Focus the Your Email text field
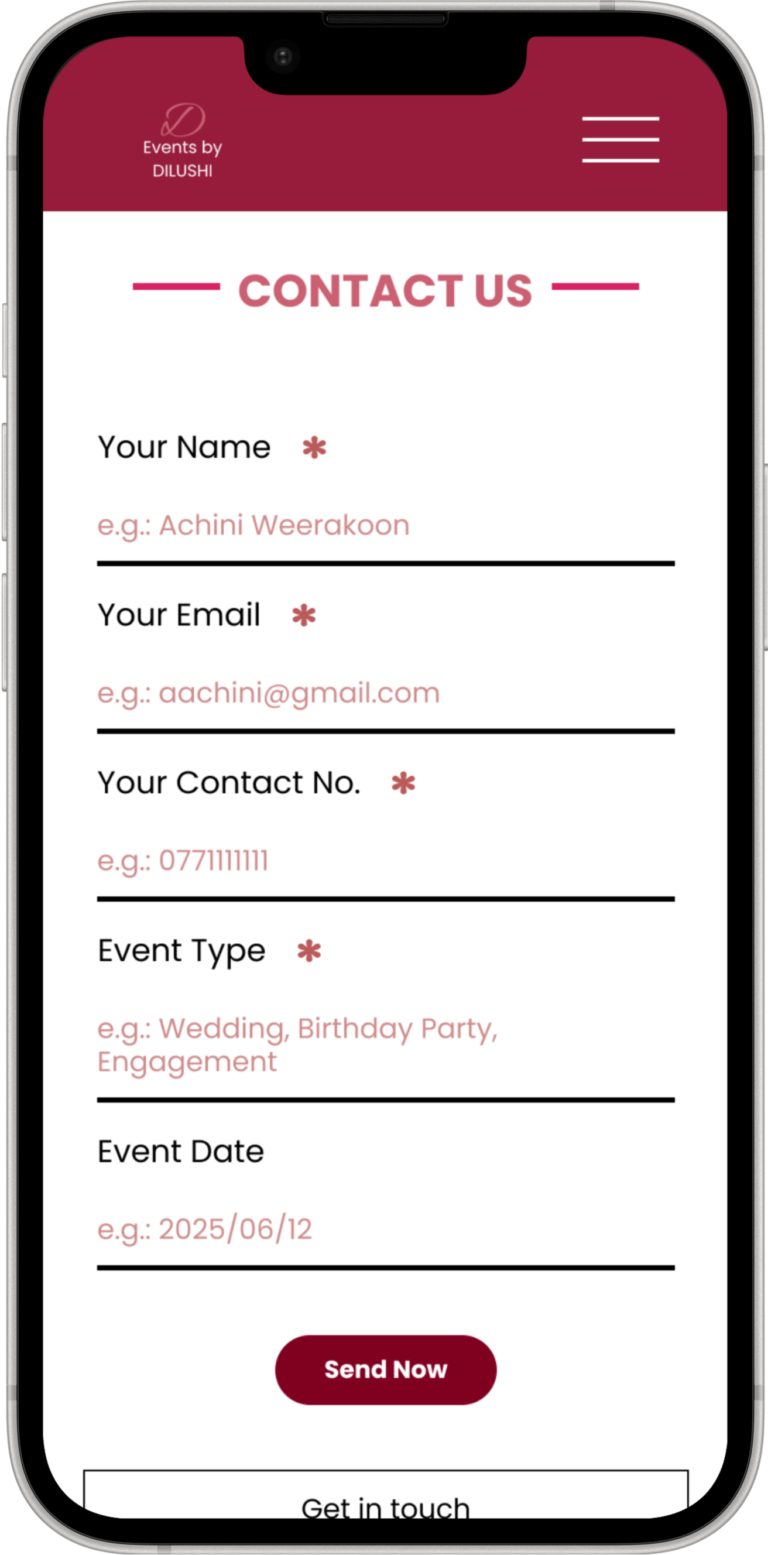768x1555 pixels. click(x=385, y=695)
